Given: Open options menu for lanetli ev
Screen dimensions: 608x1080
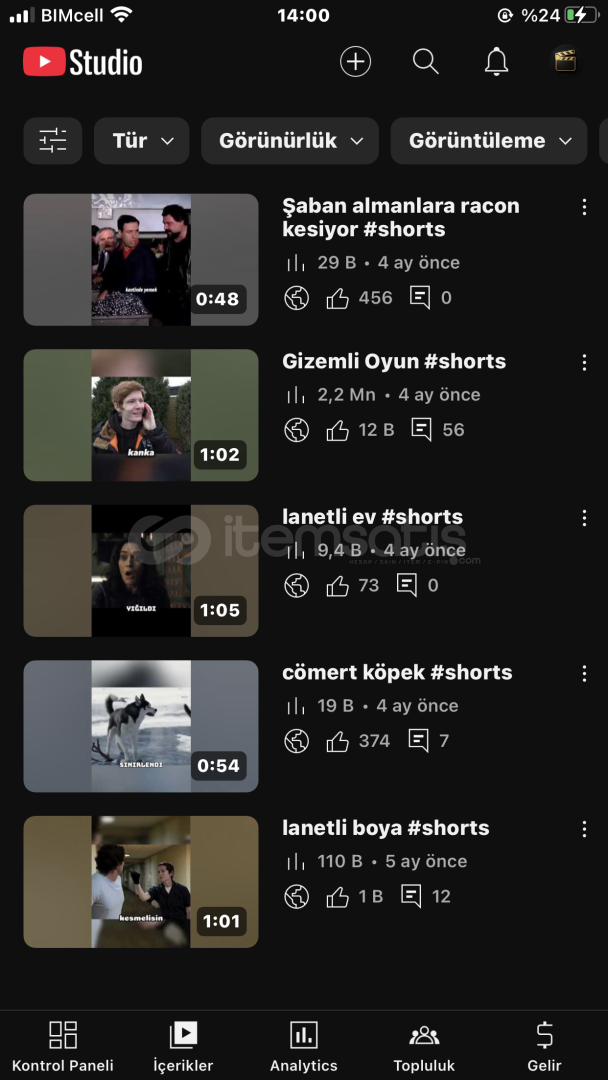Looking at the screenshot, I should [584, 518].
